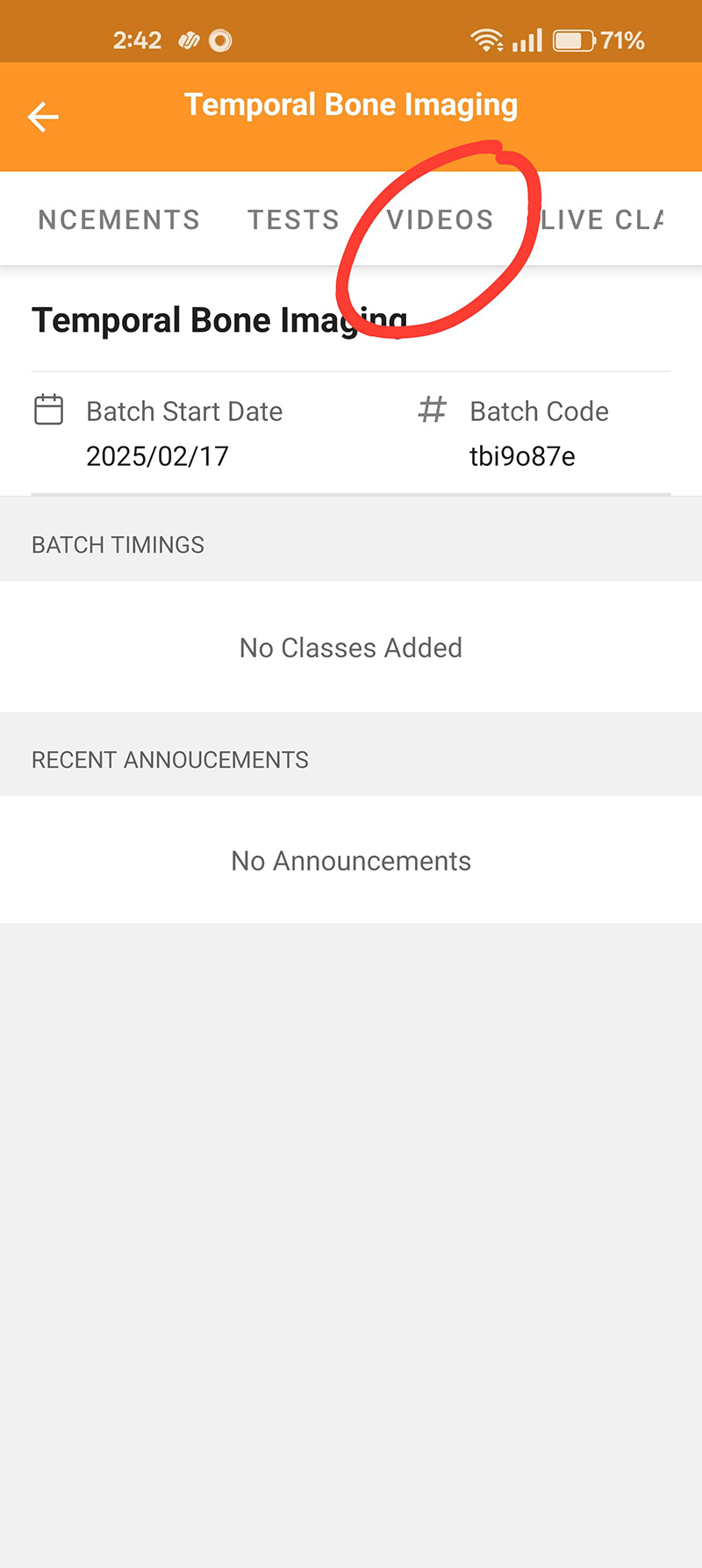Image resolution: width=702 pixels, height=1568 pixels.
Task: Tap the Temporal Bone Imaging heading
Action: pos(219,319)
